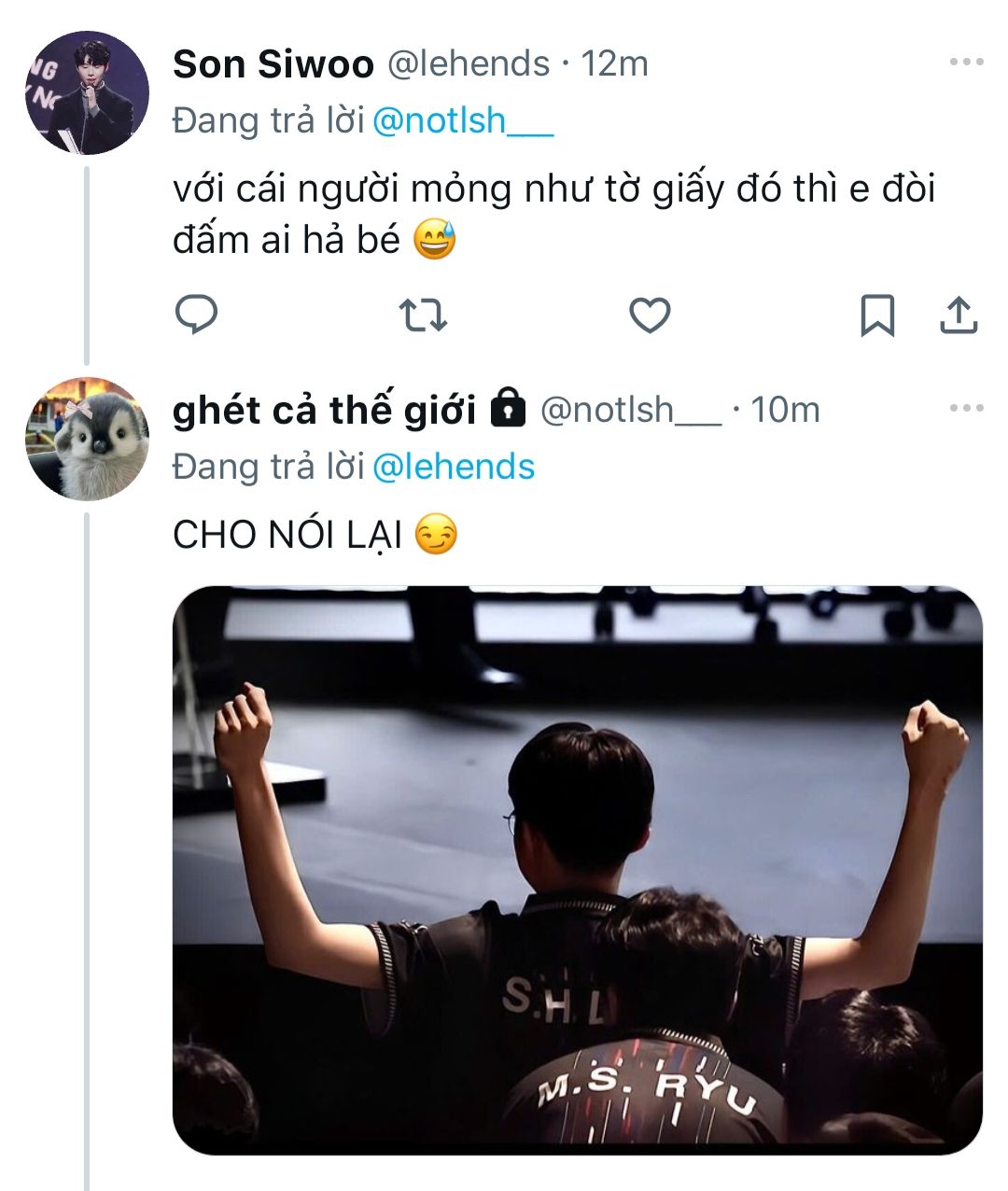Open Son Siwoo's profile picture

[86, 92]
